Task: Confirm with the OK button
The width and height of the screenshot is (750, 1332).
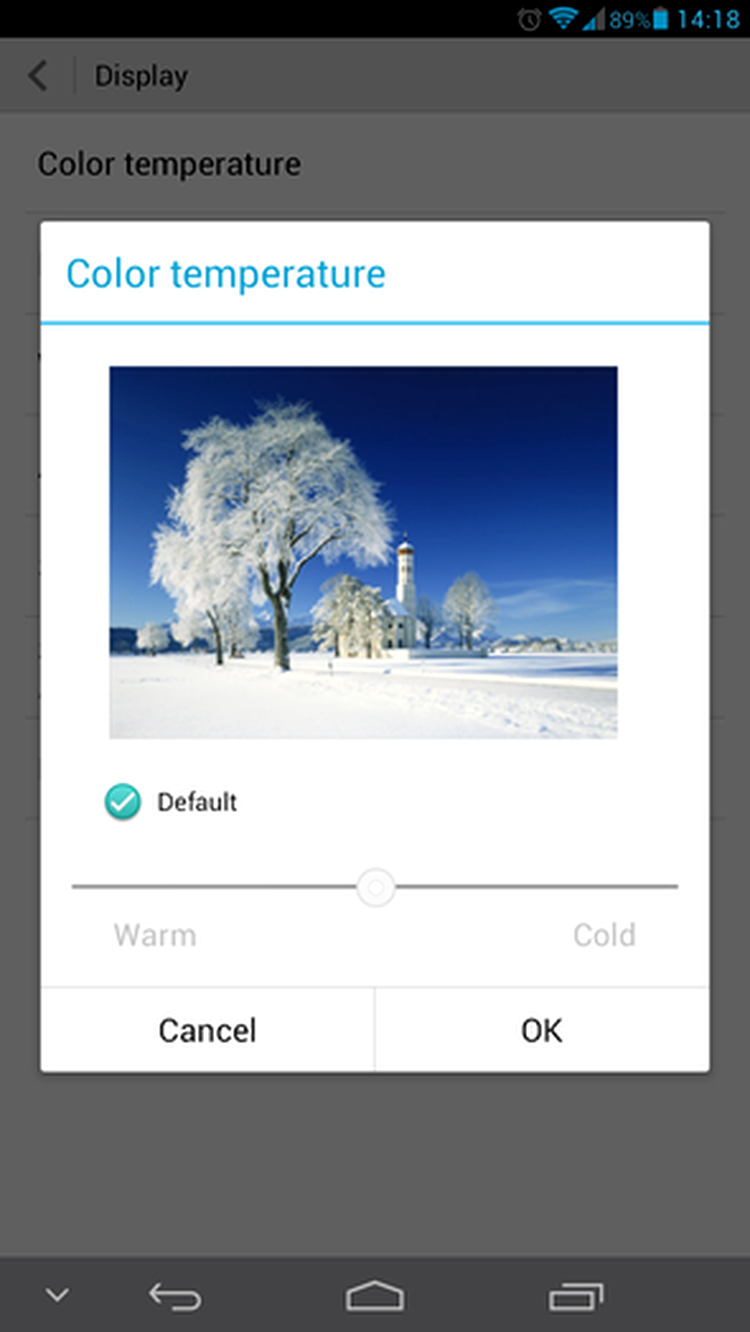Action: [x=541, y=1030]
